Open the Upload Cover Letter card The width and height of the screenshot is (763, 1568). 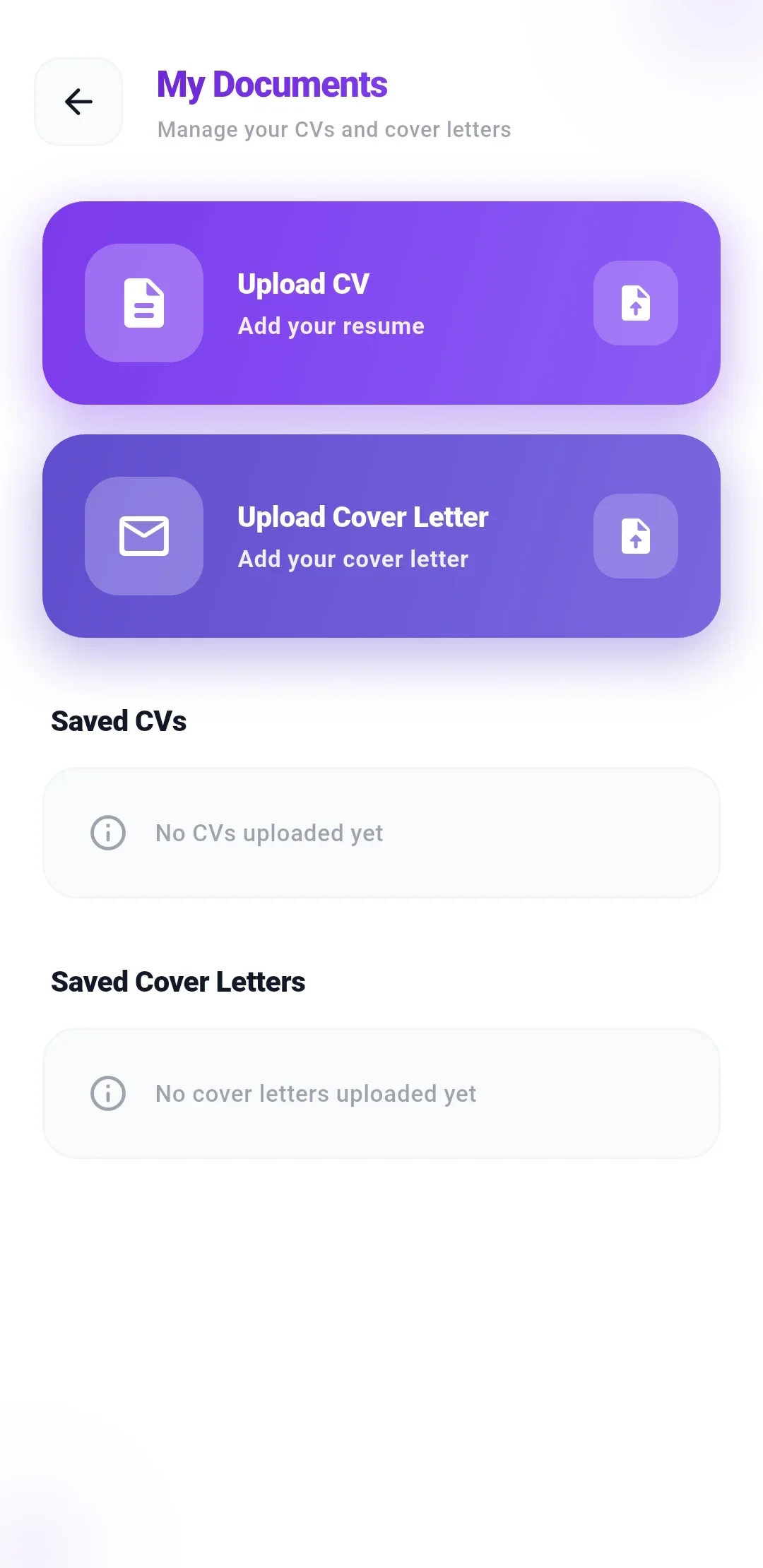pyautogui.click(x=381, y=537)
